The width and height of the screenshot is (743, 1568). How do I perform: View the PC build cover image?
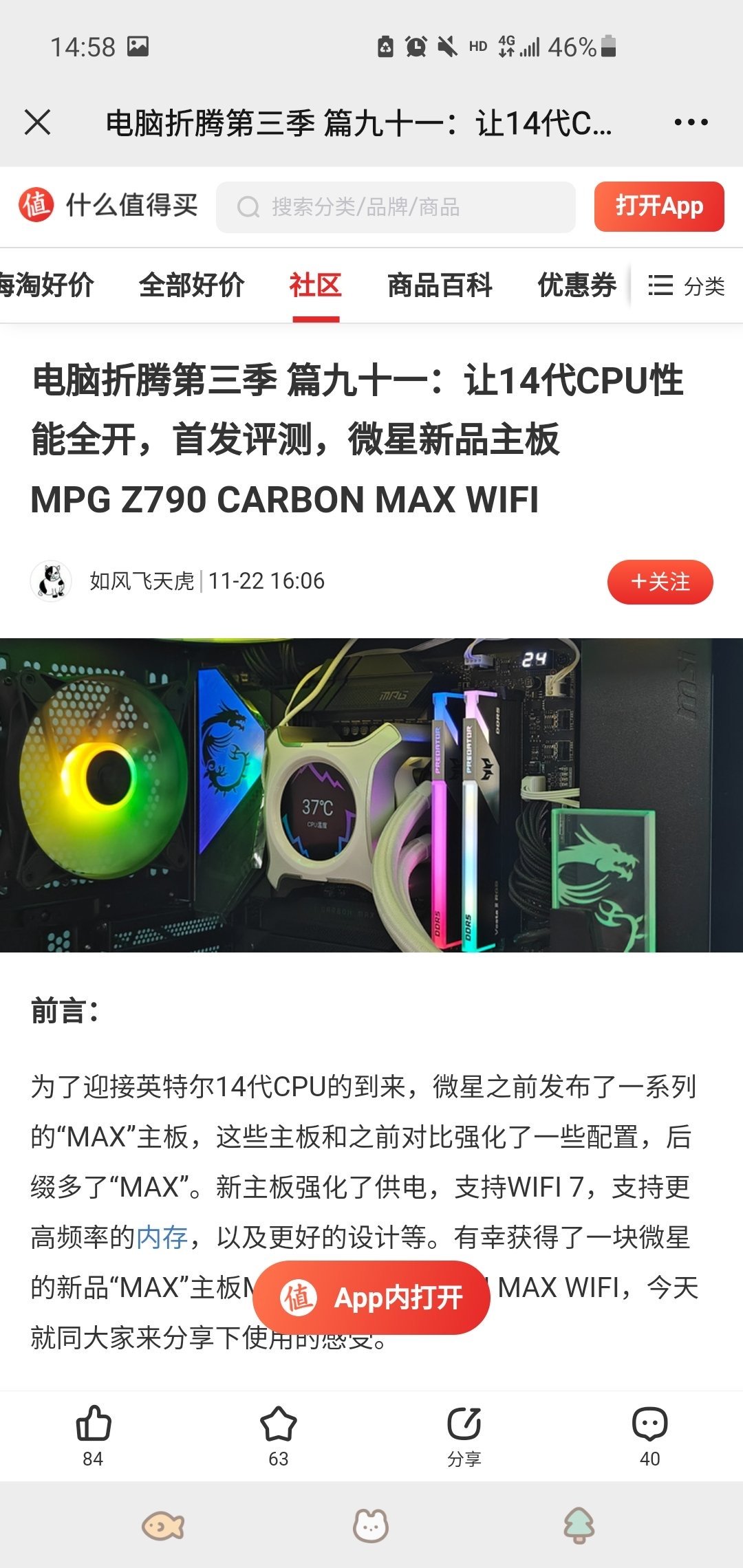(371, 795)
